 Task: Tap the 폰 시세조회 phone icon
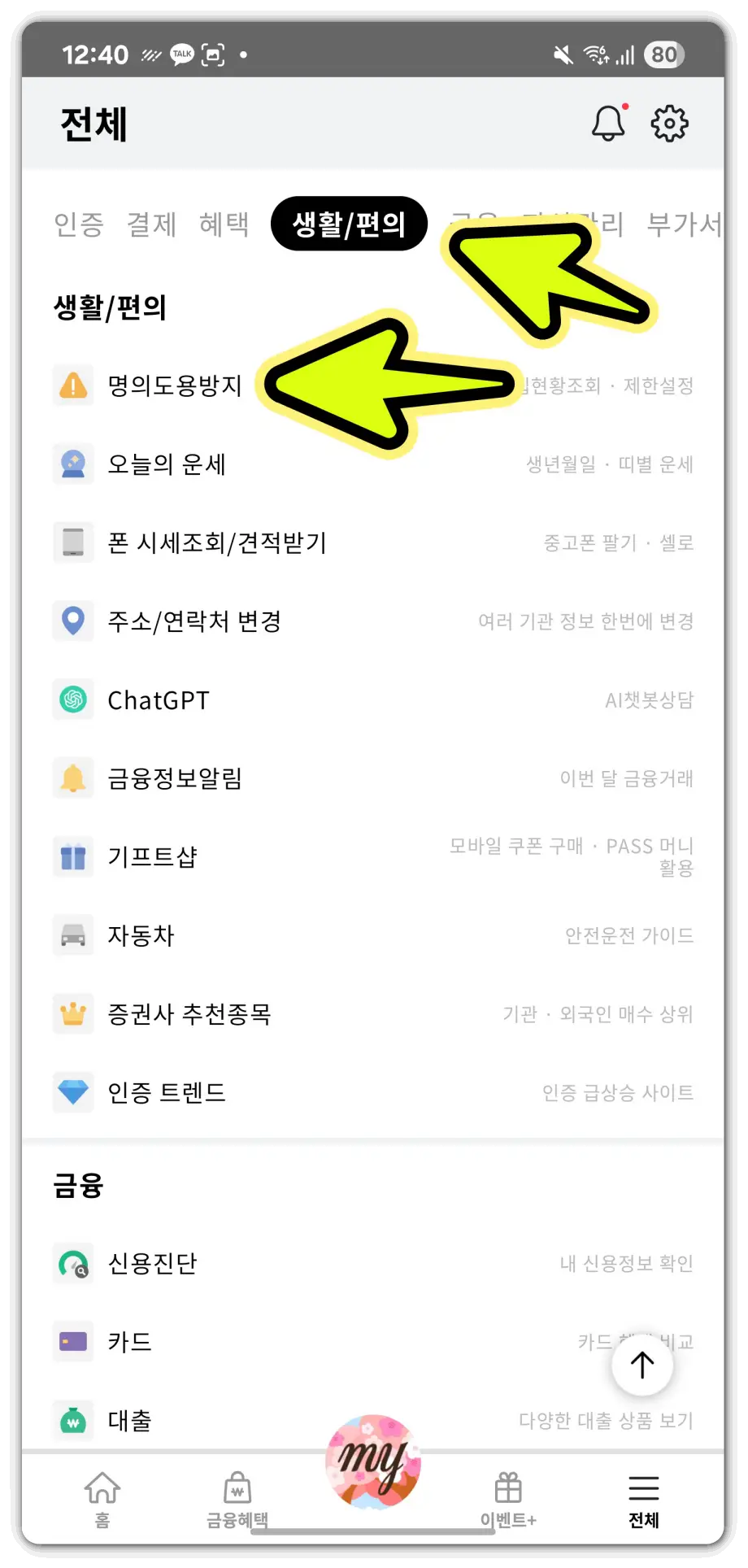point(73,542)
